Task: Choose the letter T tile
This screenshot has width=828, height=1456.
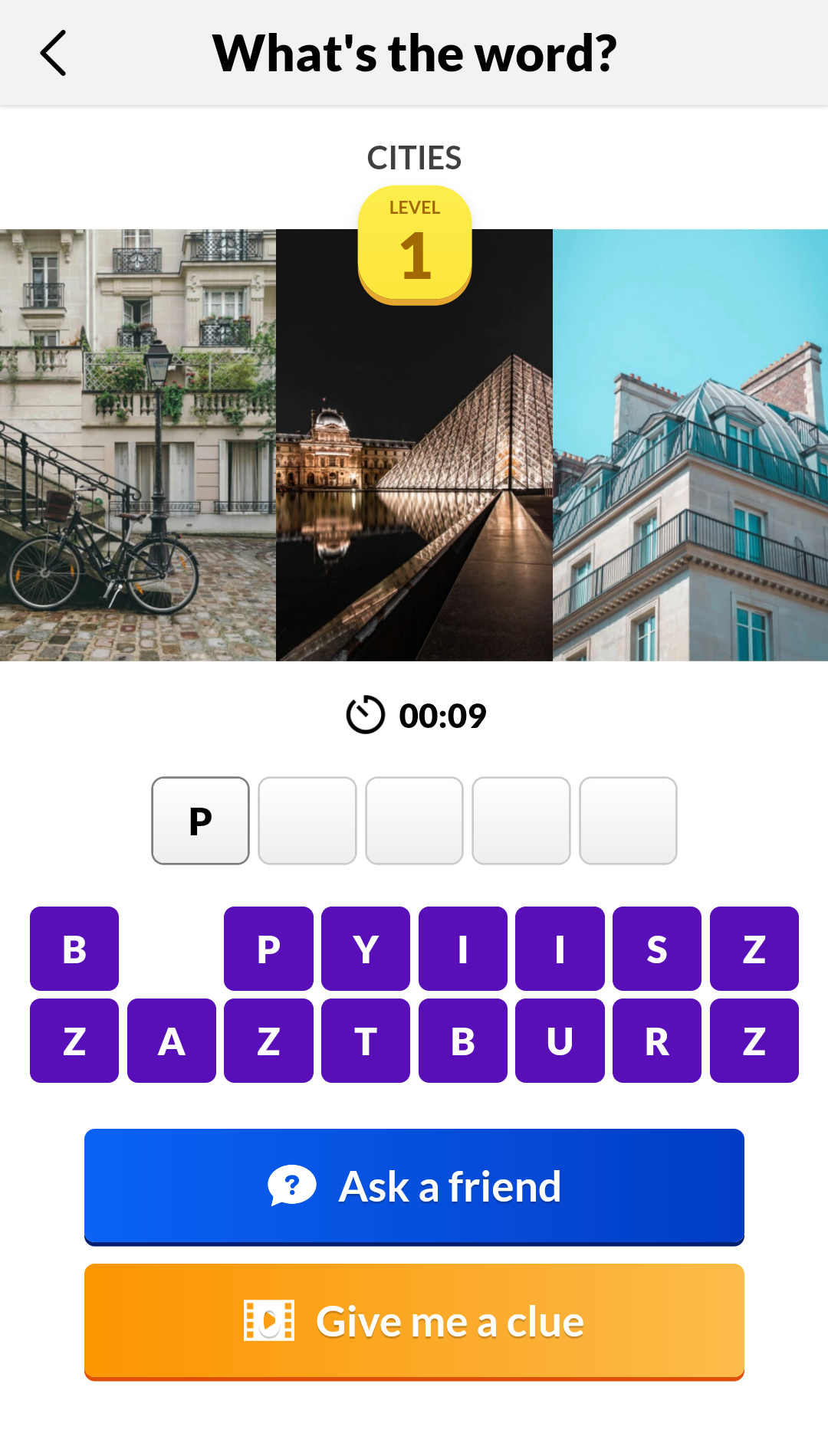Action: [365, 1041]
